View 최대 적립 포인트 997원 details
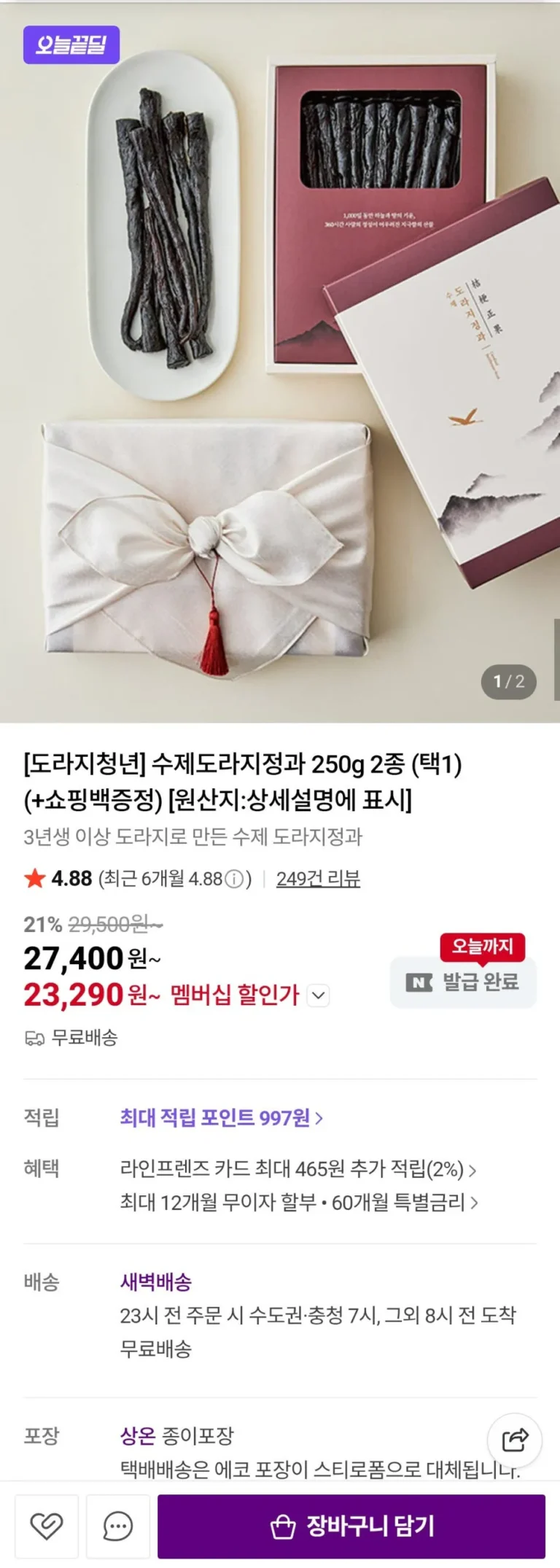This screenshot has width=560, height=1568. pos(221,1118)
